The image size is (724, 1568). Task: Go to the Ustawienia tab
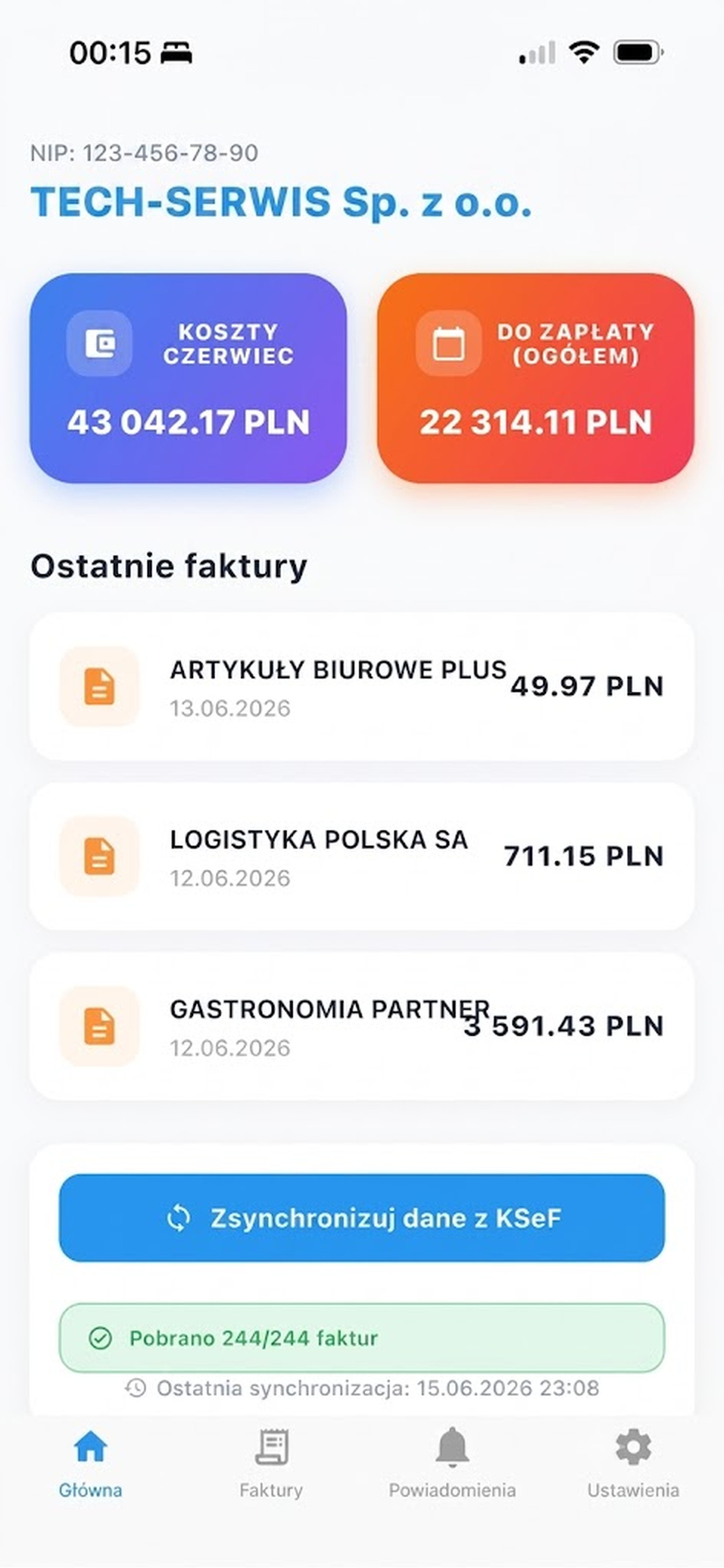coord(633,1465)
